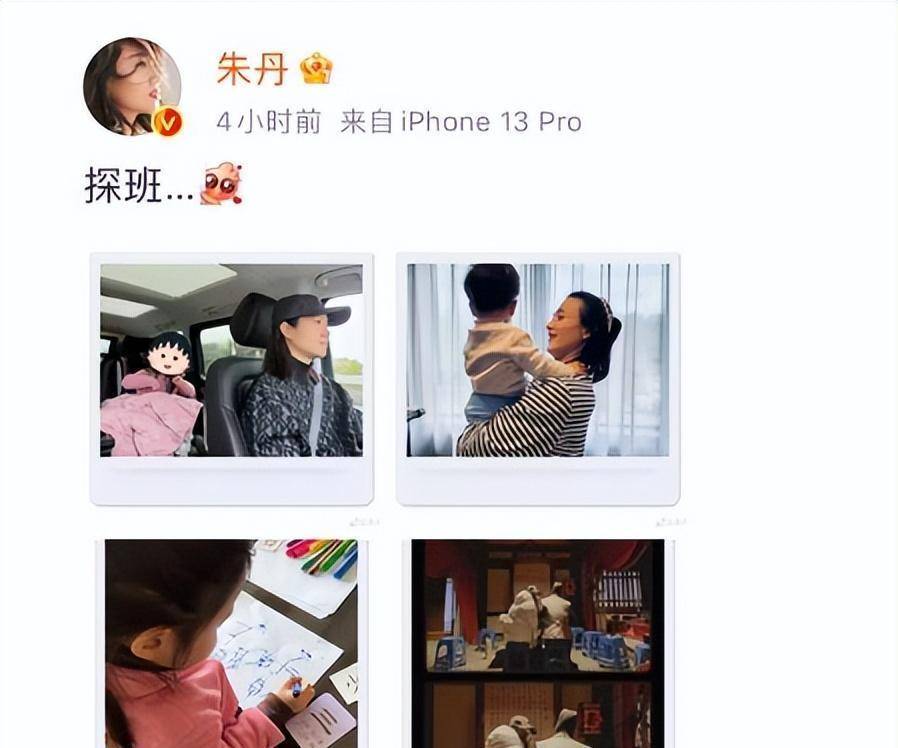
Task: View the photo of woman holding child
Action: [x=538, y=360]
